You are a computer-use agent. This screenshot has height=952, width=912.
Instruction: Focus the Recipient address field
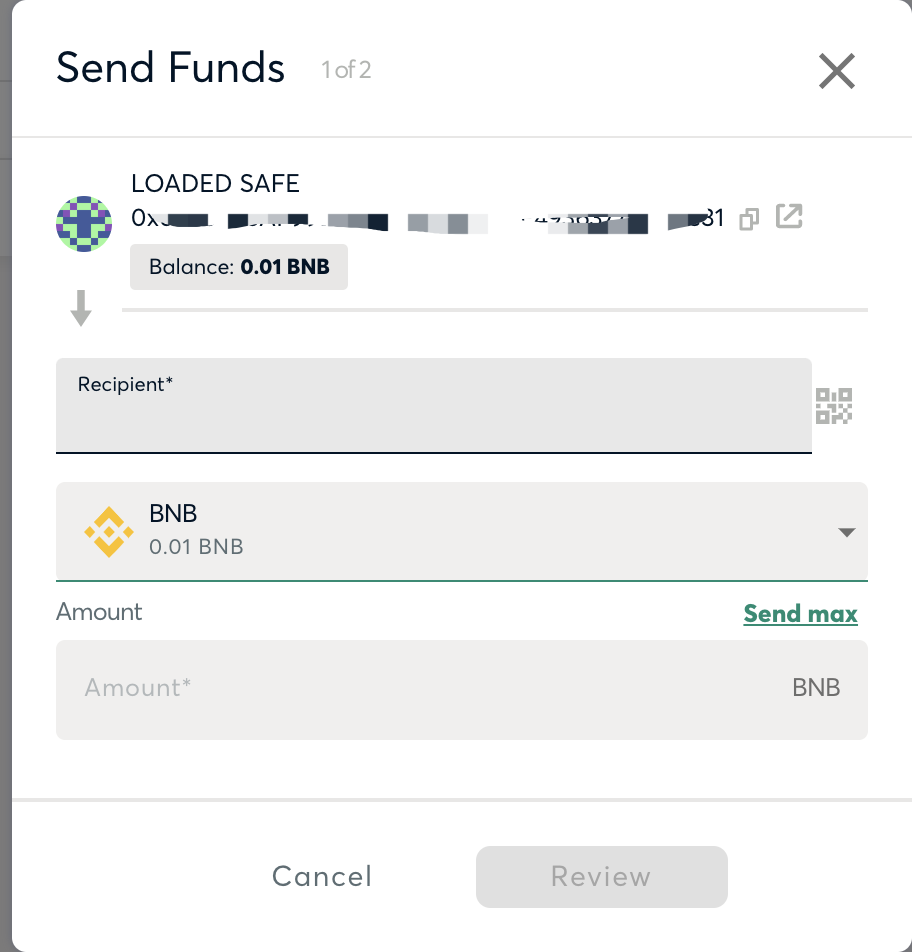click(x=433, y=415)
